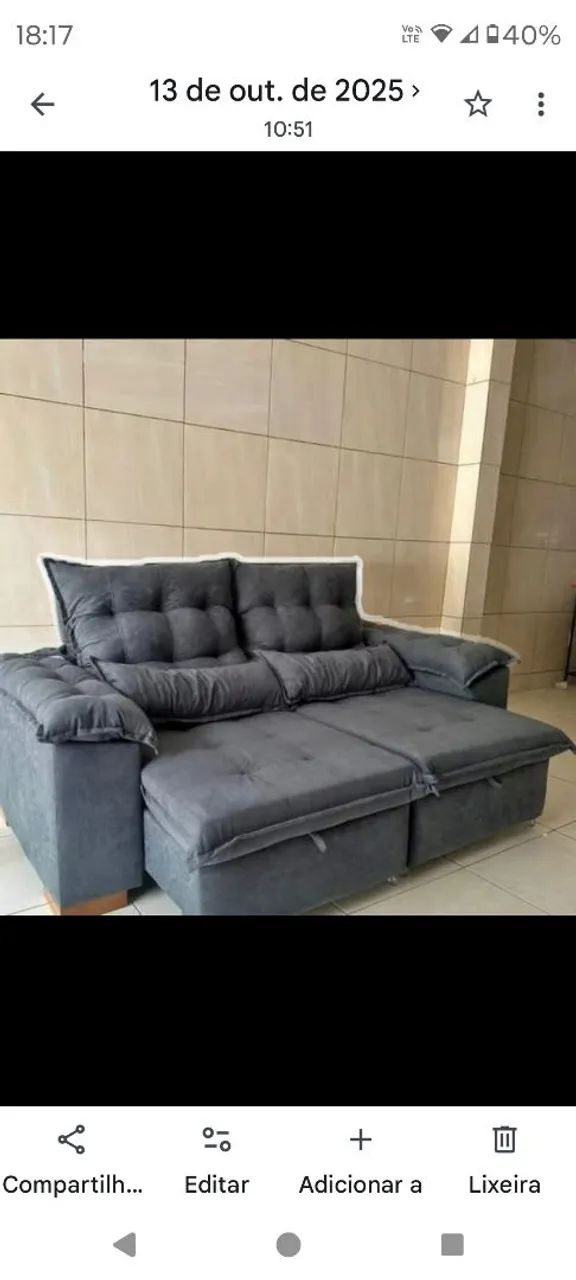Screen dimensions: 576x1280
Task: Open the three-dot overflow menu
Action: (x=540, y=104)
